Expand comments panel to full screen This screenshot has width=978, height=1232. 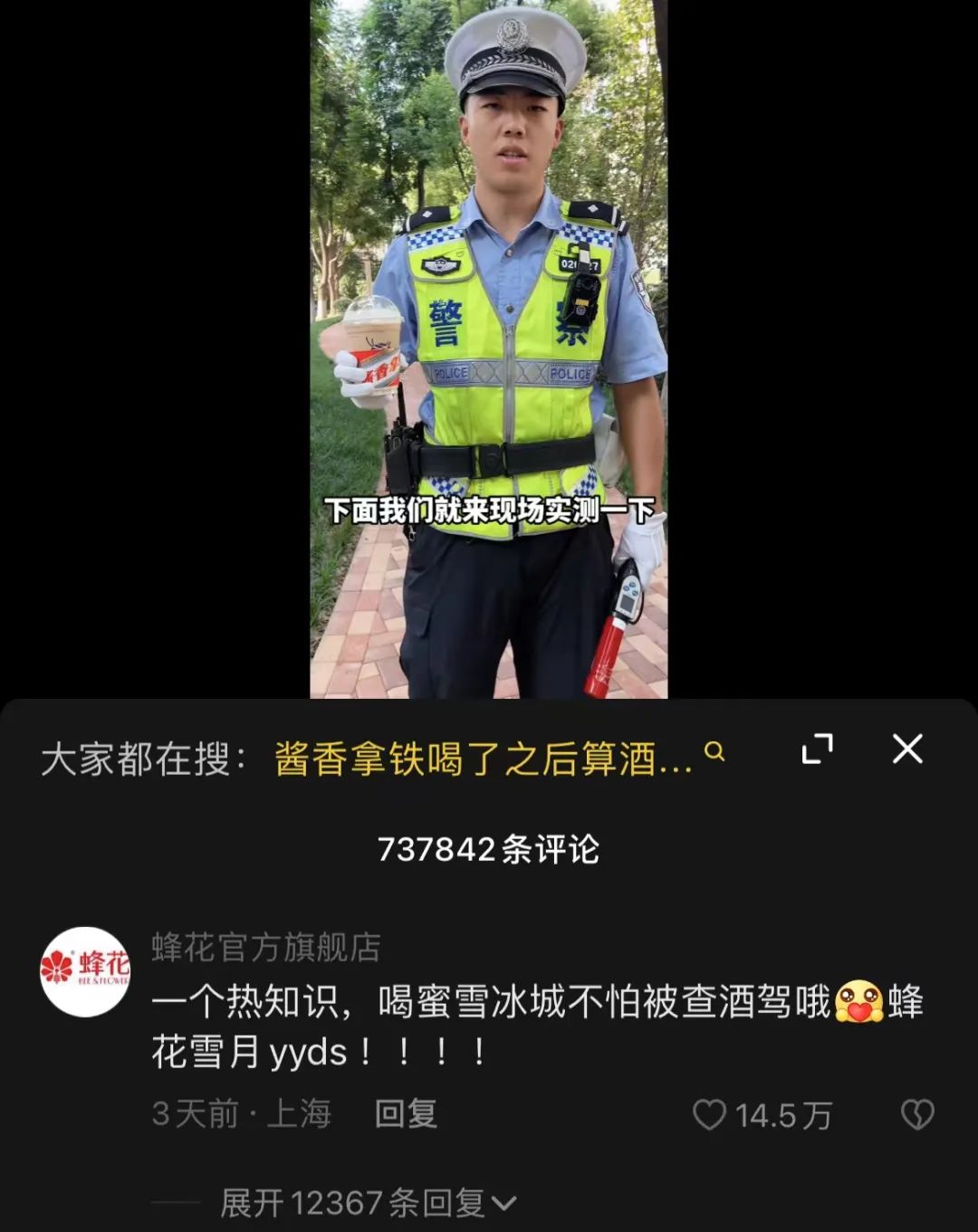817,750
